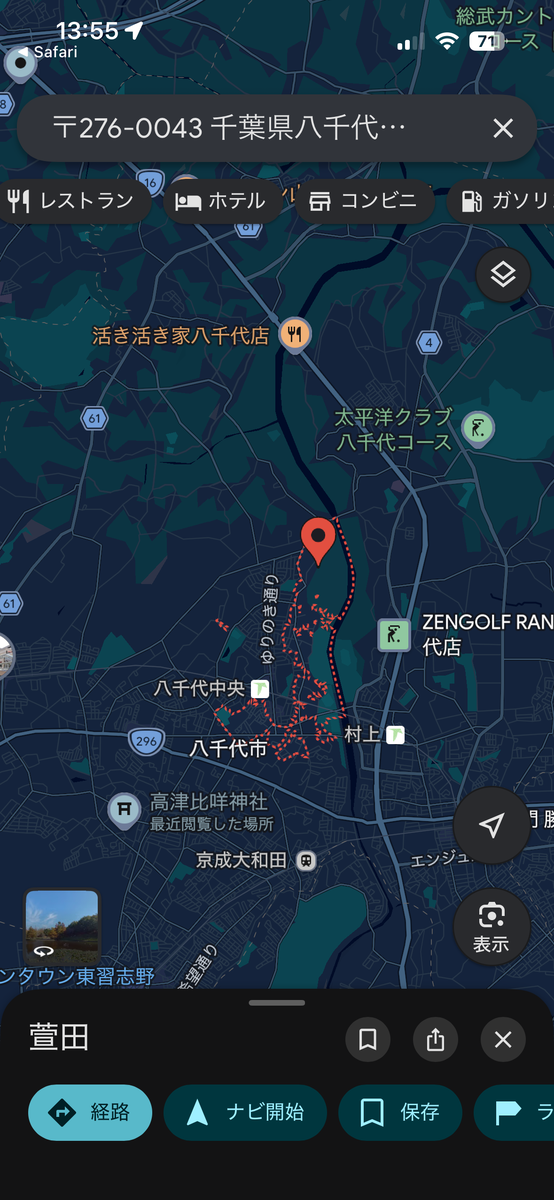This screenshot has height=1200, width=554.
Task: Open 活き活き家八千代店 restaurant marker
Action: [294, 334]
